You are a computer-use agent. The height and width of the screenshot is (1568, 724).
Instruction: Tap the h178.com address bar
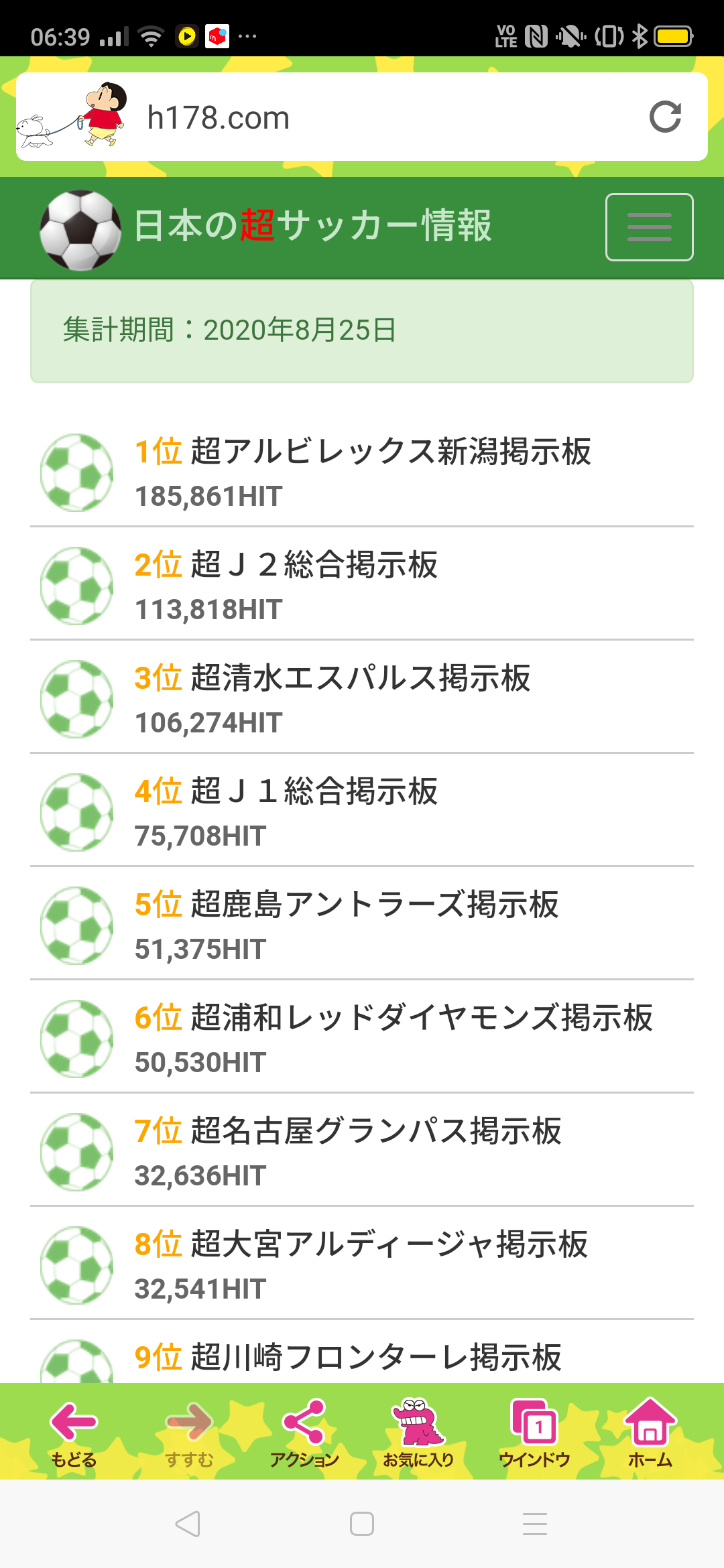[x=362, y=117]
